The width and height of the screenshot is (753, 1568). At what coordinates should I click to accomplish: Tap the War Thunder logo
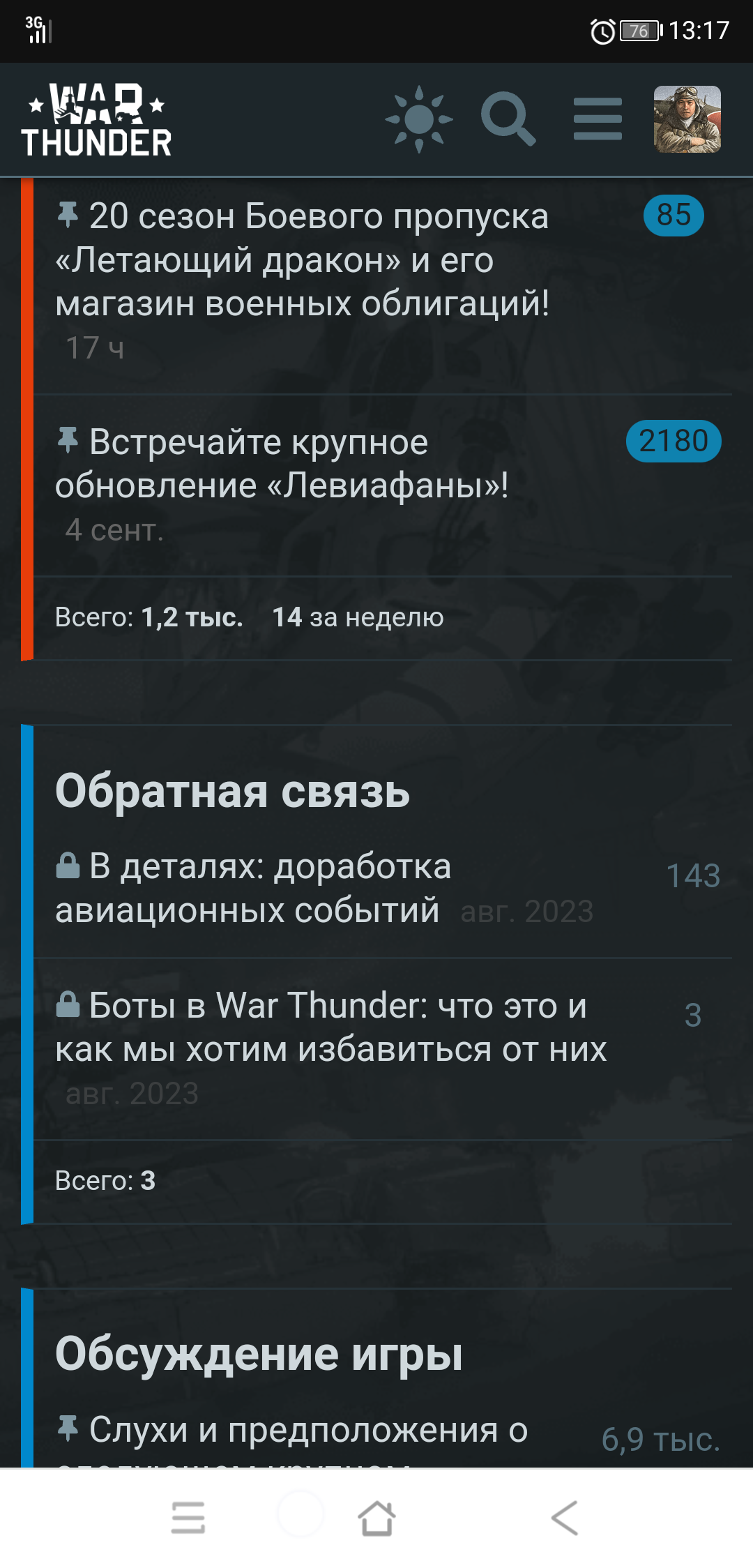96,120
